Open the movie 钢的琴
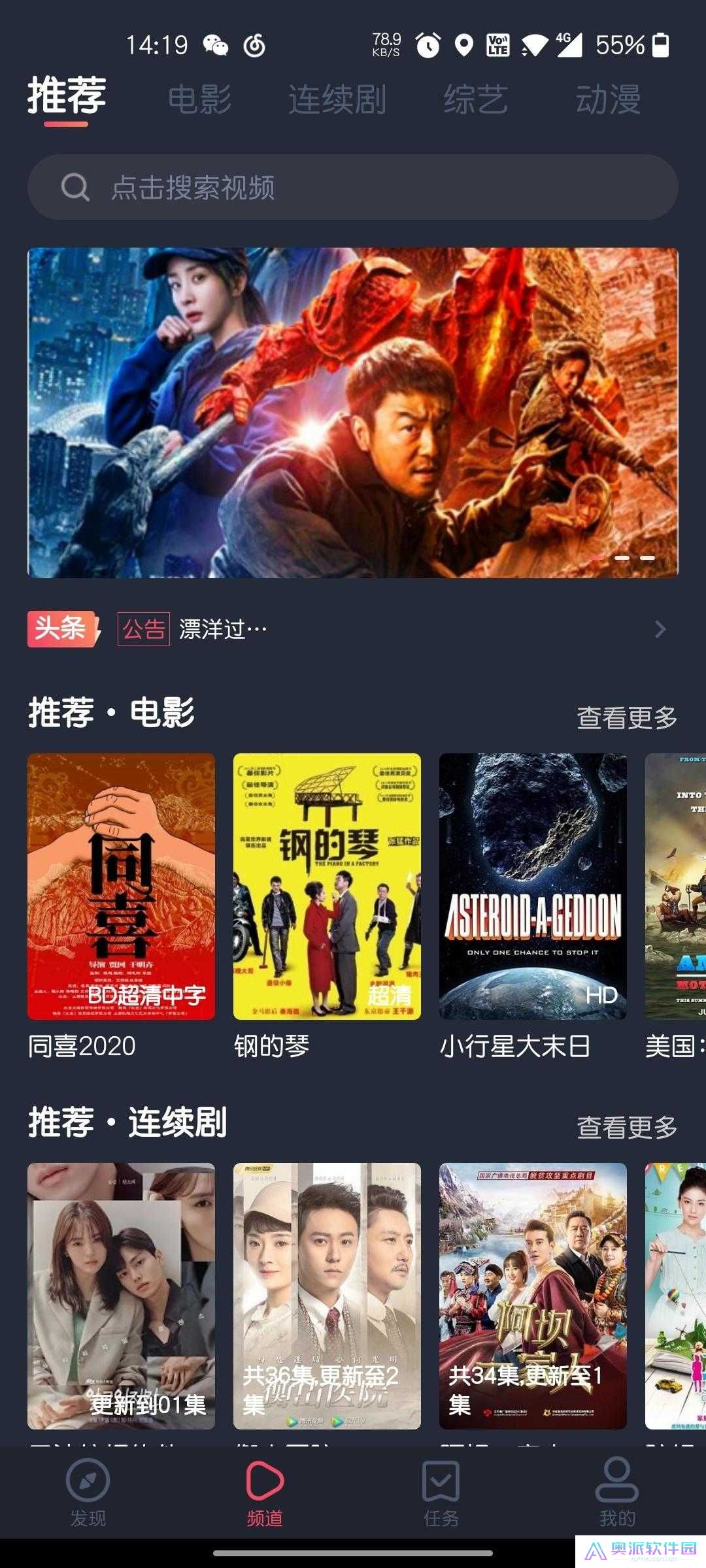This screenshot has height=1568, width=706. tap(326, 887)
